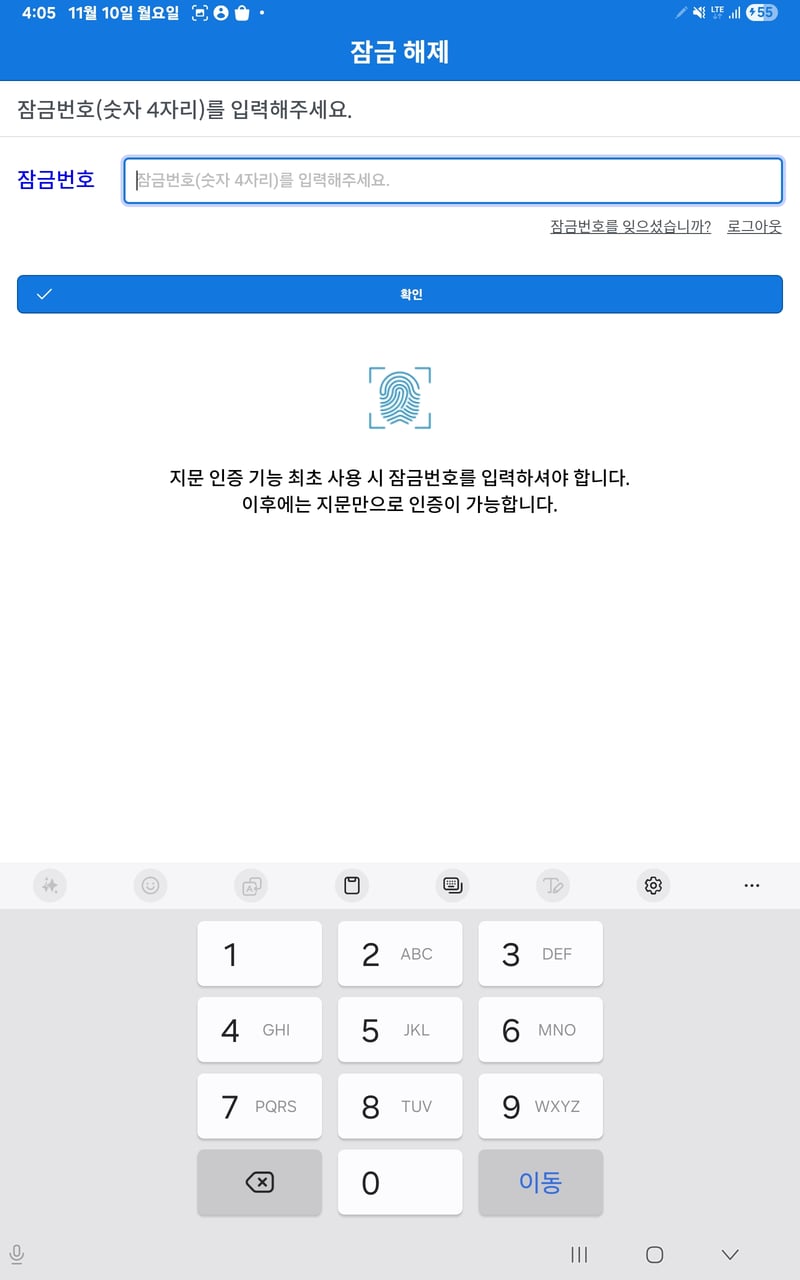The width and height of the screenshot is (800, 1280).
Task: Switch keyboard layout via keyboard icon
Action: click(x=452, y=885)
